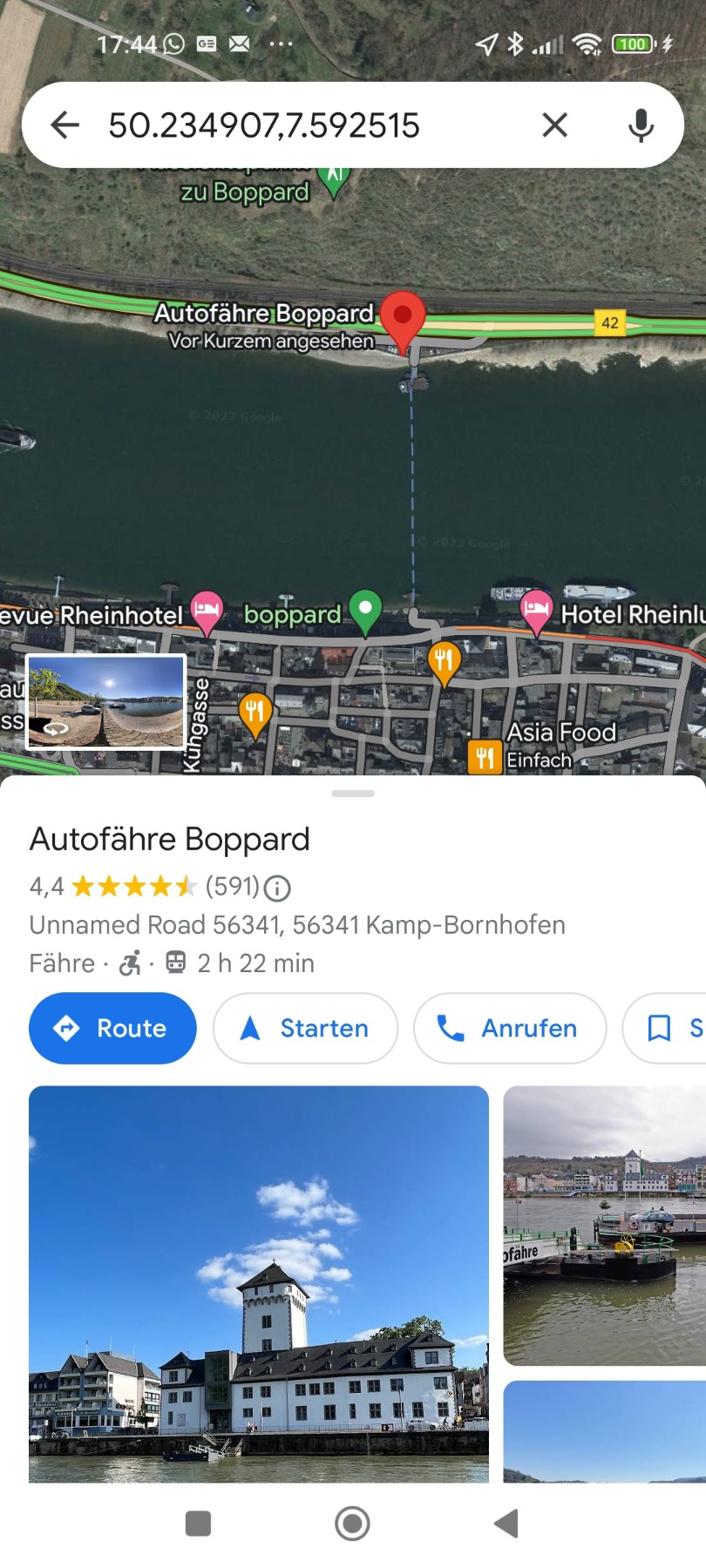Select the Bellevue Rheinhotel map pin

pos(207,612)
